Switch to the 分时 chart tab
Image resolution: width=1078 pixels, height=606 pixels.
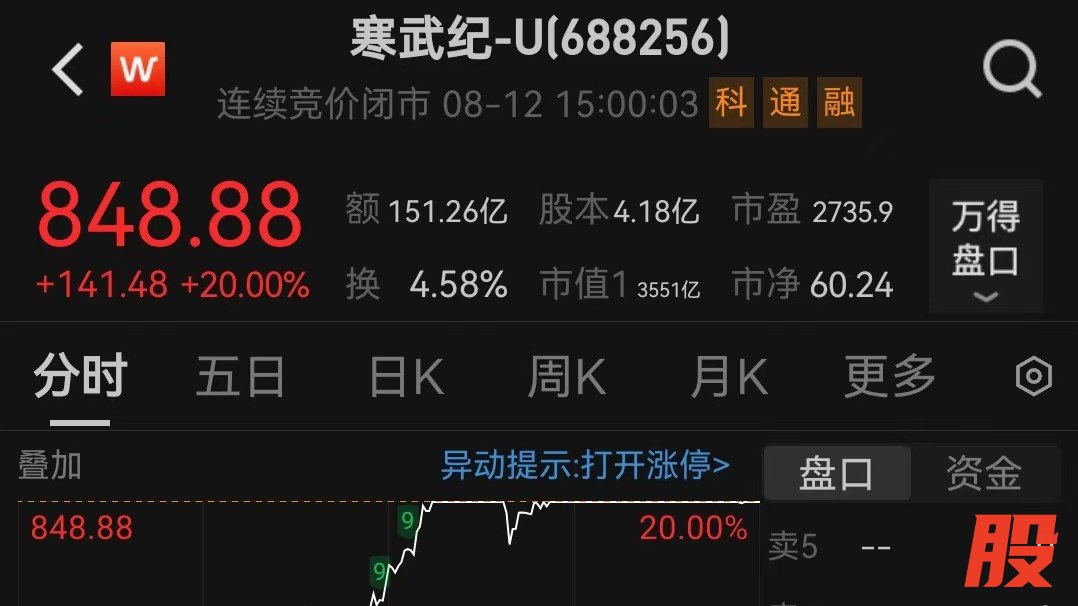[x=80, y=378]
